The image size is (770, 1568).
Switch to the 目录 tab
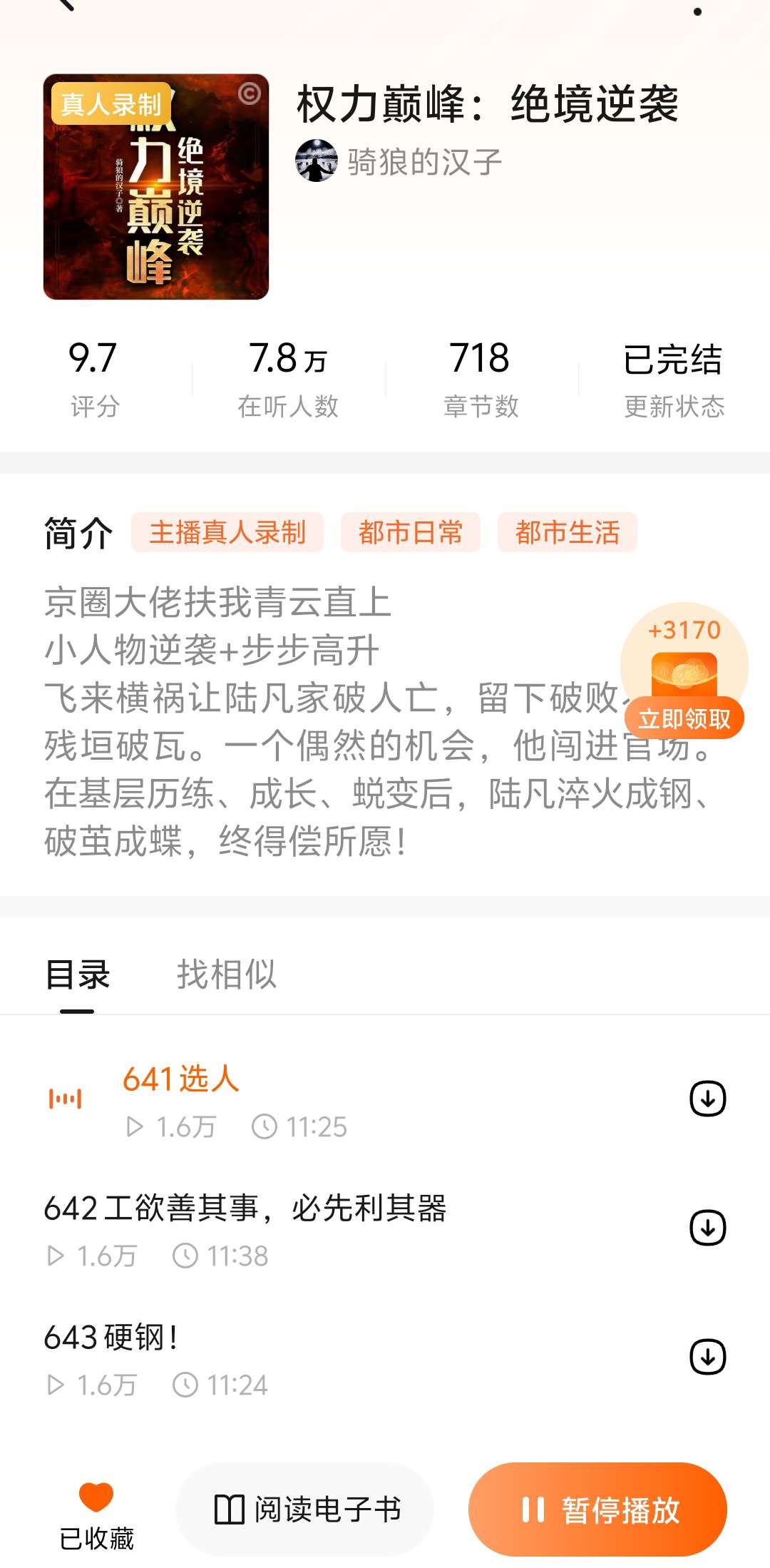pos(77,974)
